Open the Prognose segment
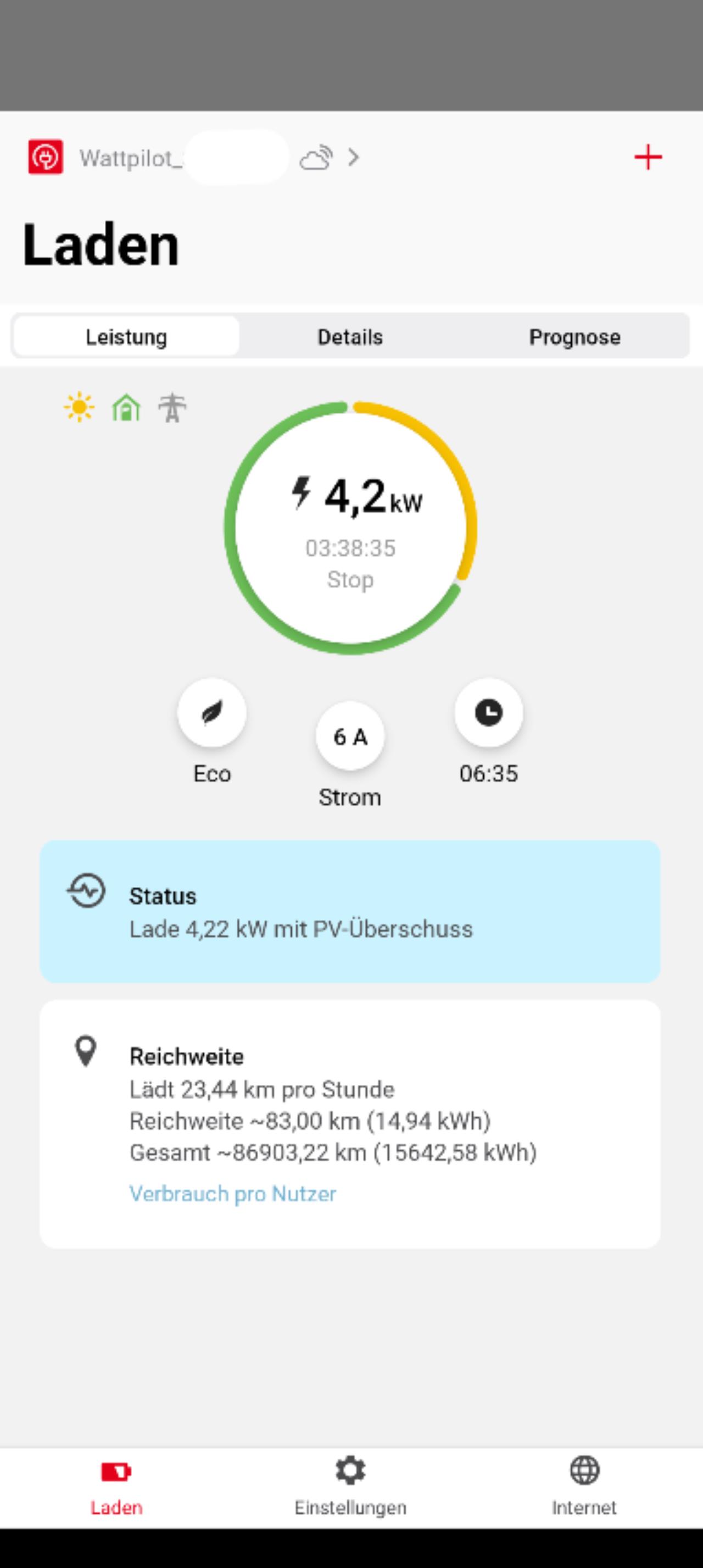The image size is (703, 1568). pos(574,336)
